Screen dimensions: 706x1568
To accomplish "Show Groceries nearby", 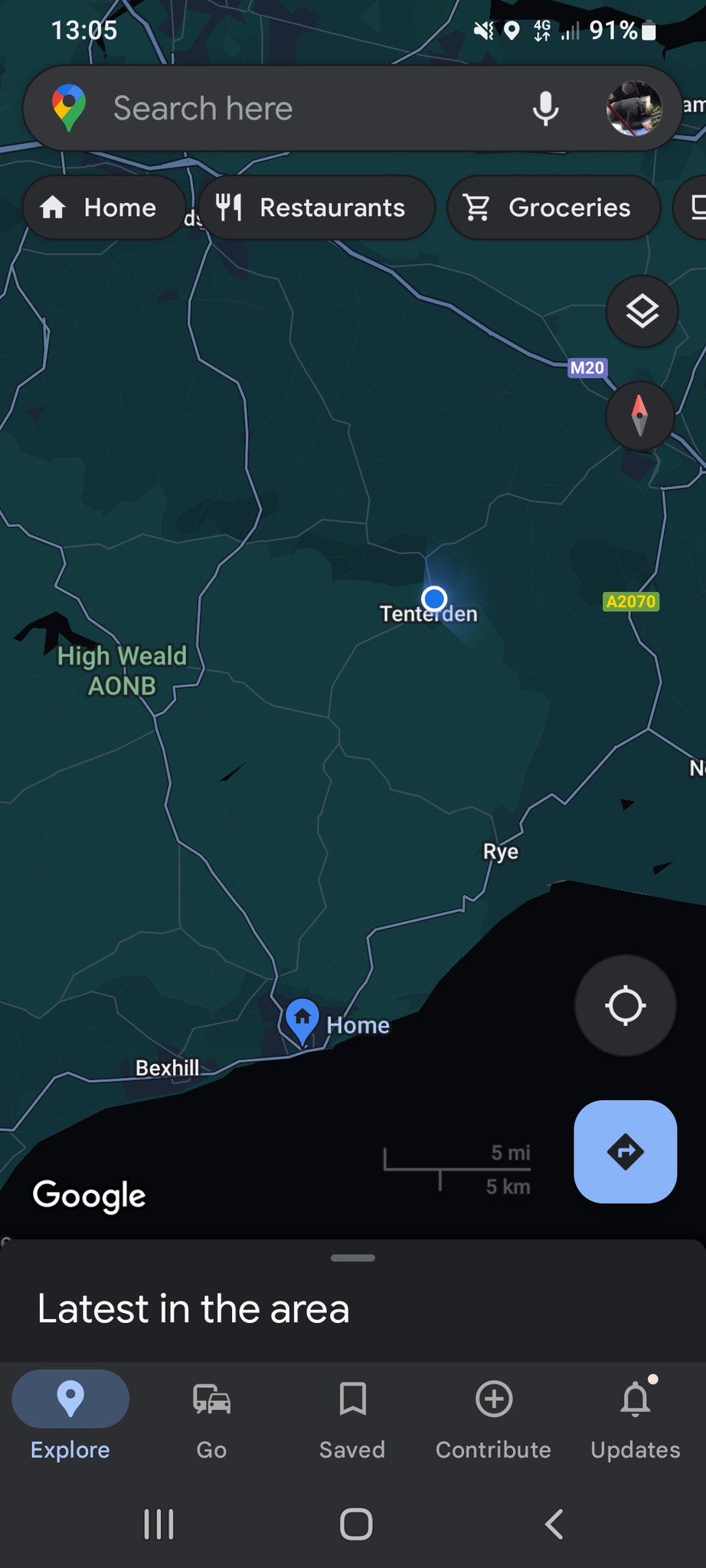I will pos(553,207).
